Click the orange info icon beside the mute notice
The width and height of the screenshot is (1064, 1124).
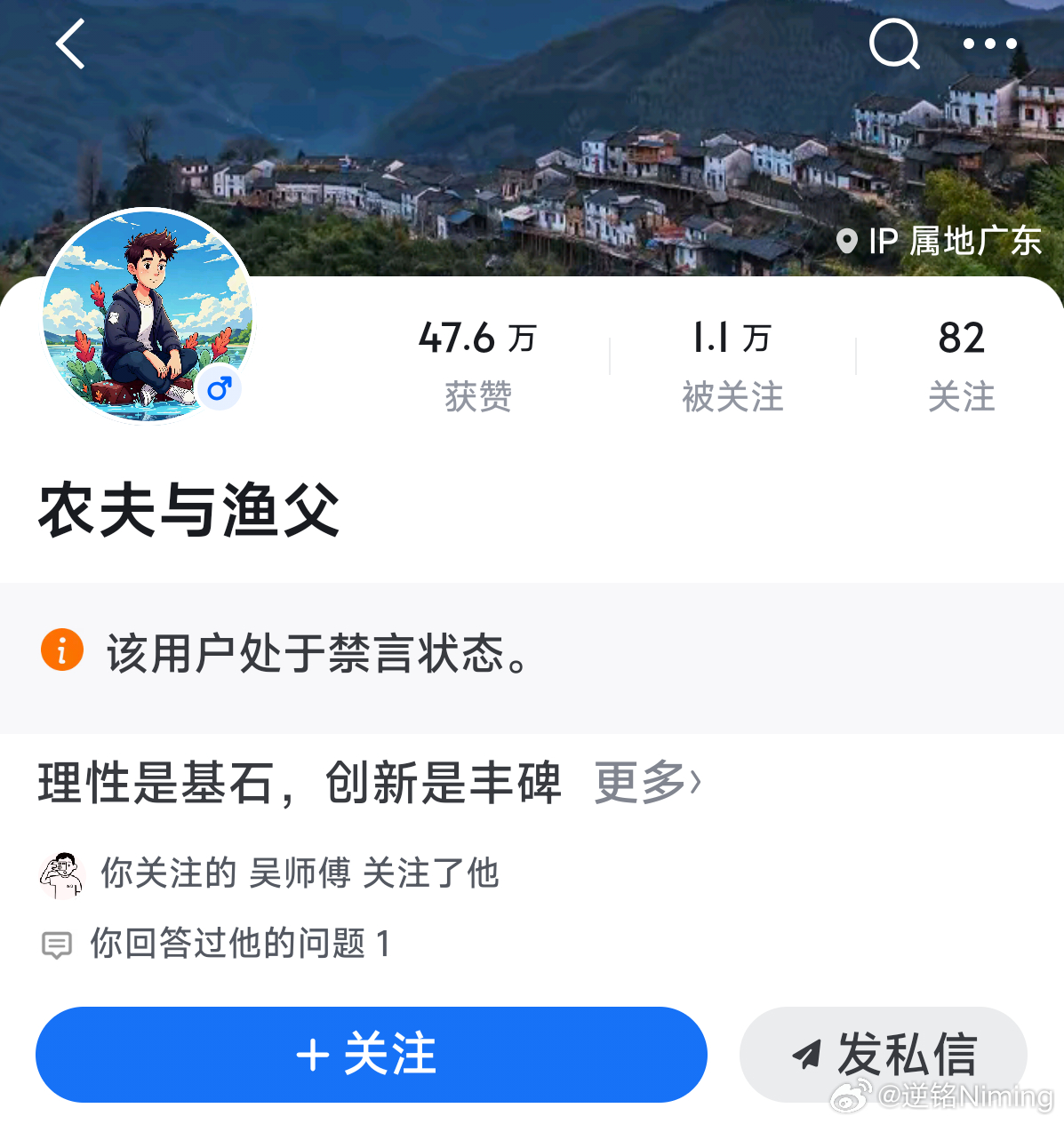61,651
